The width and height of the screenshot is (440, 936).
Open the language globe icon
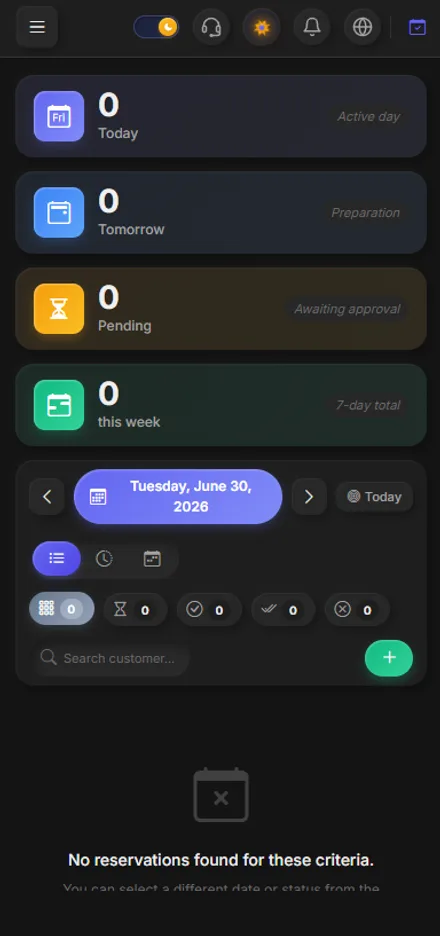[x=362, y=27]
